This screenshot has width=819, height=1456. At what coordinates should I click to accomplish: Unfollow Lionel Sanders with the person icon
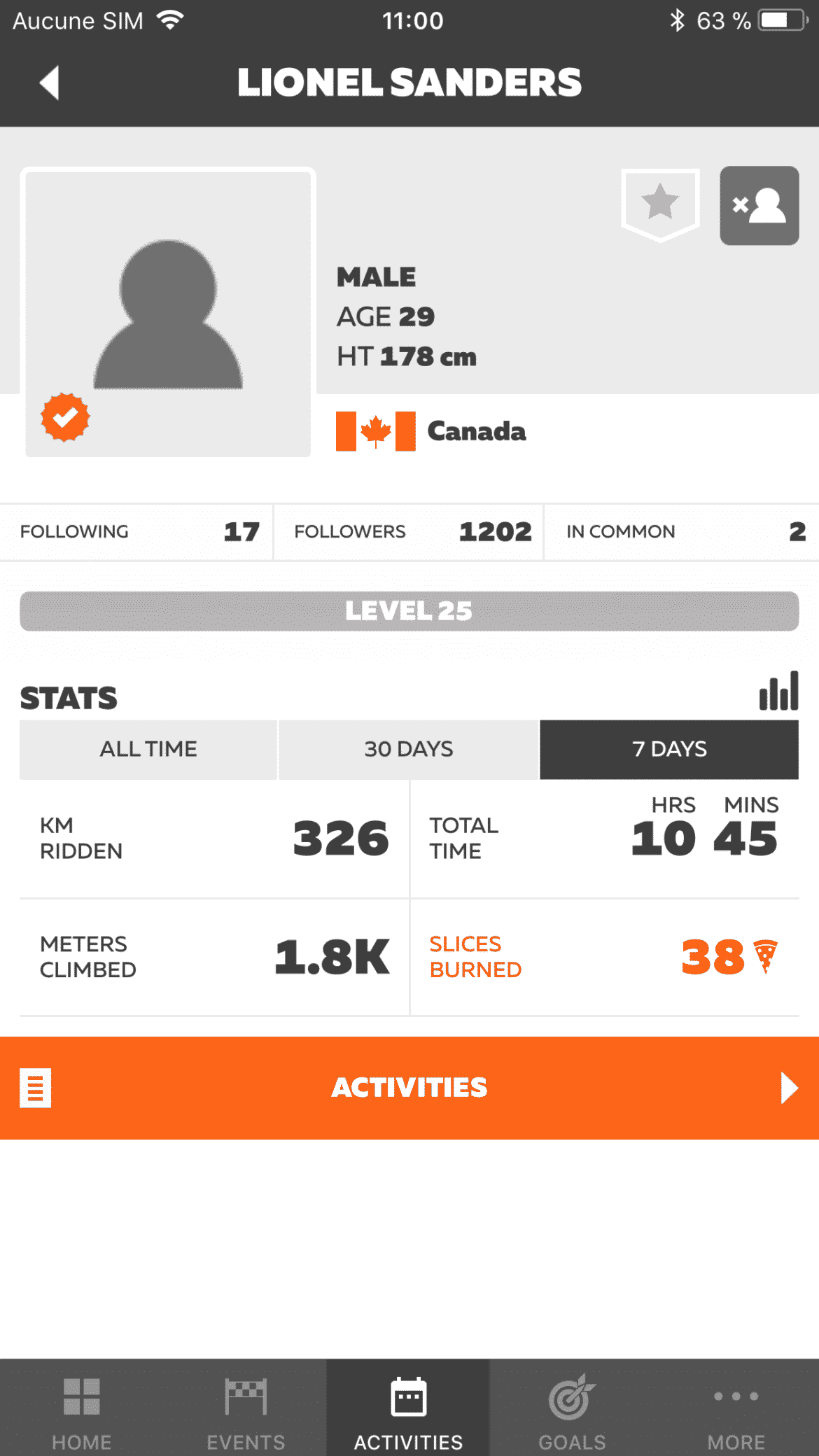pyautogui.click(x=759, y=206)
